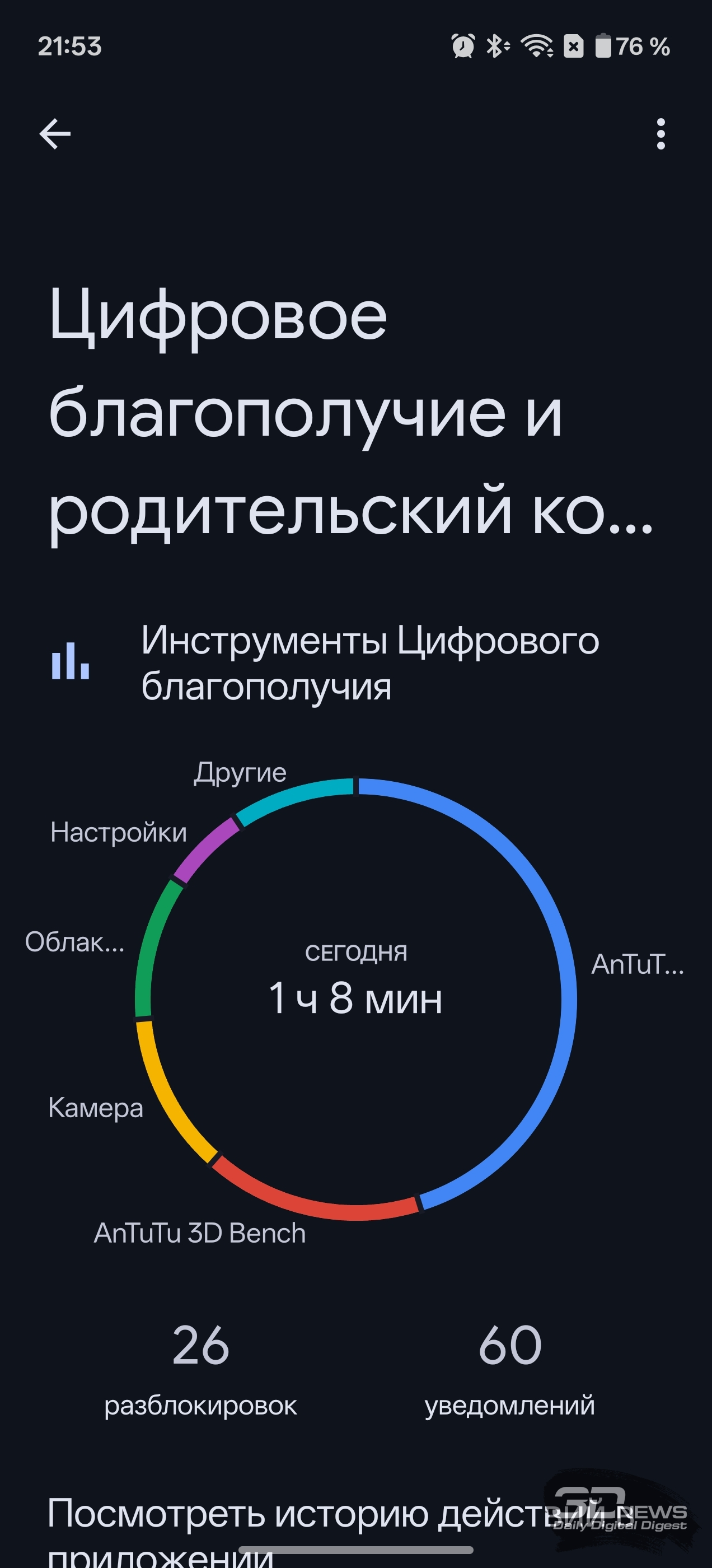Go back using the arrow icon
This screenshot has width=712, height=1568.
point(55,134)
